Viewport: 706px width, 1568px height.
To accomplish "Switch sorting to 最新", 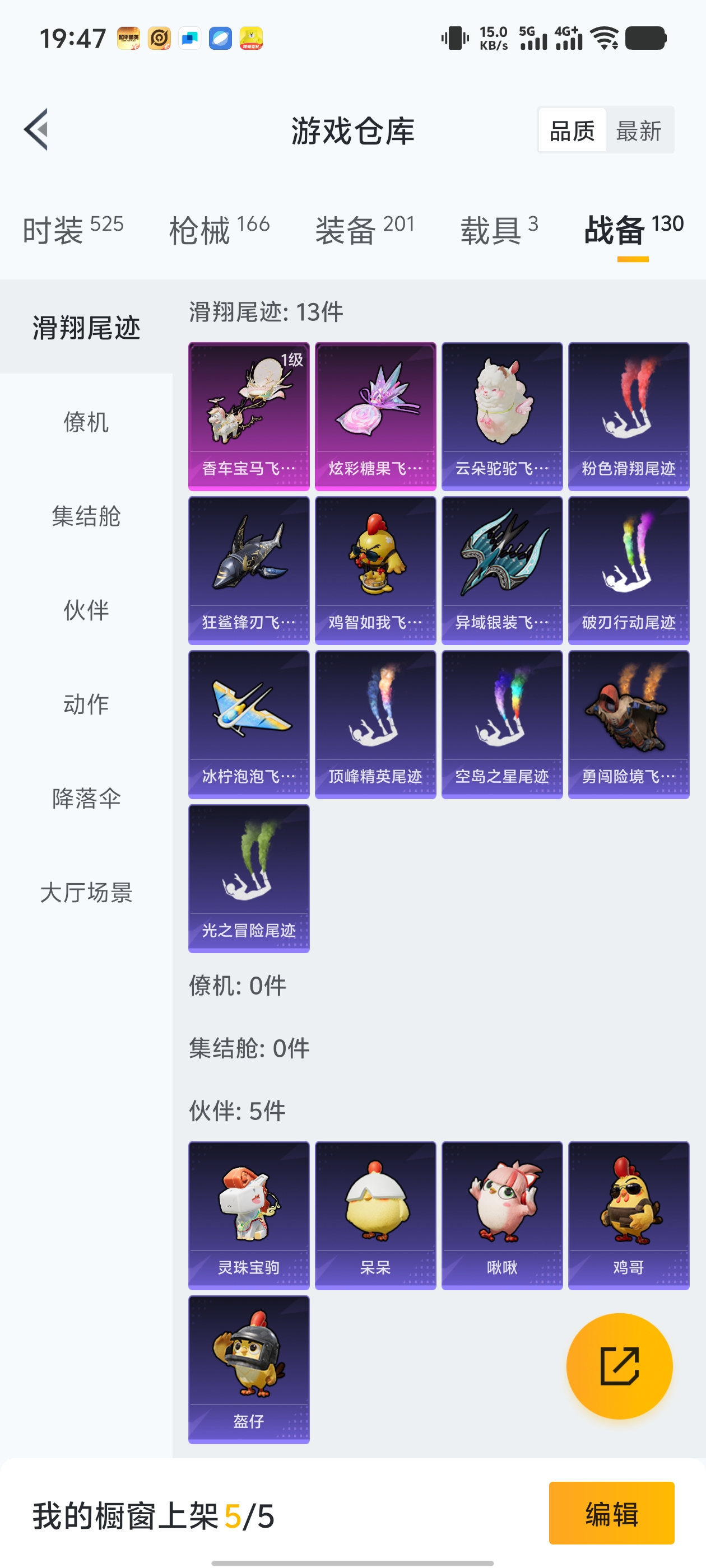I will pyautogui.click(x=639, y=130).
